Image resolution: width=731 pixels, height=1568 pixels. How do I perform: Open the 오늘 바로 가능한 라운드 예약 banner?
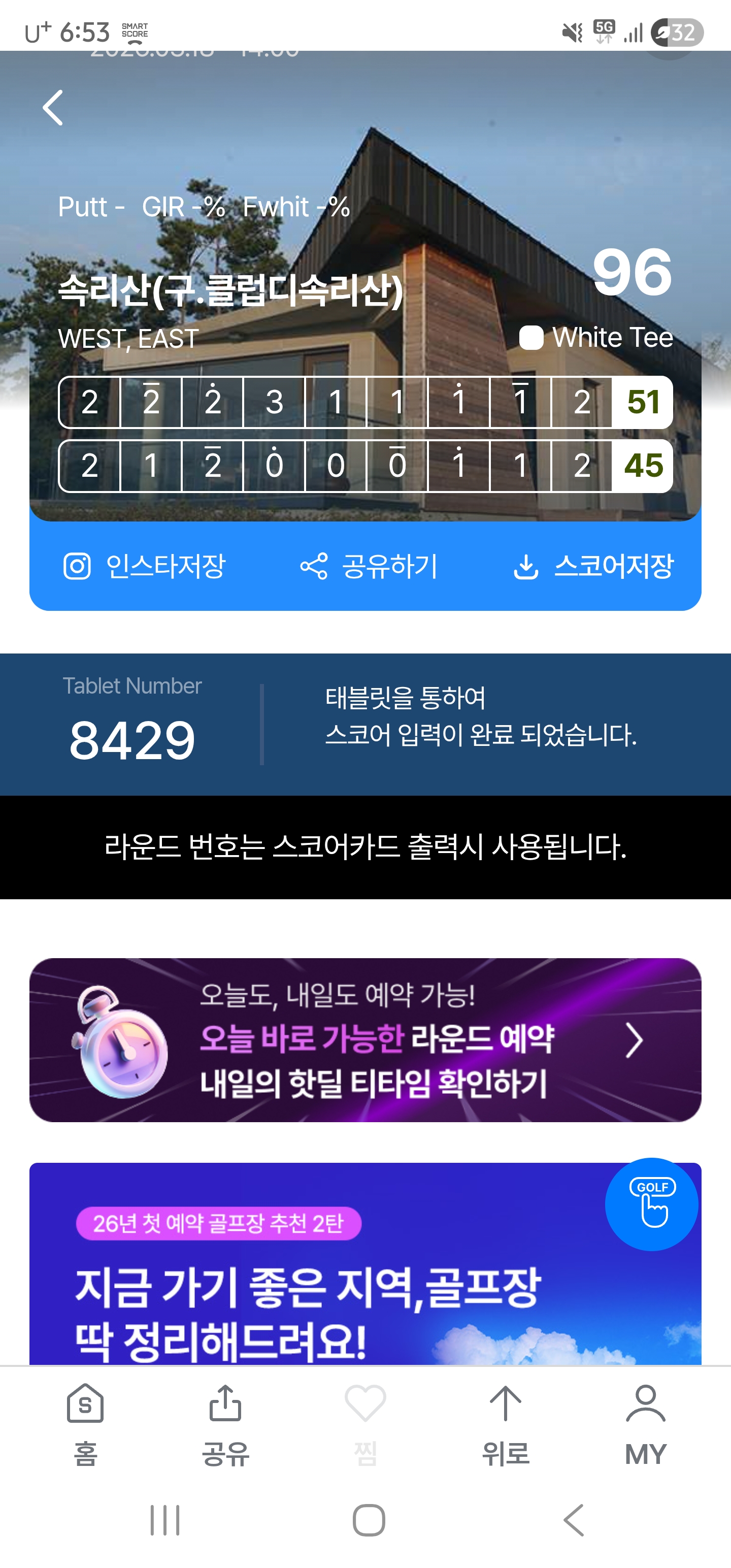pyautogui.click(x=365, y=1039)
